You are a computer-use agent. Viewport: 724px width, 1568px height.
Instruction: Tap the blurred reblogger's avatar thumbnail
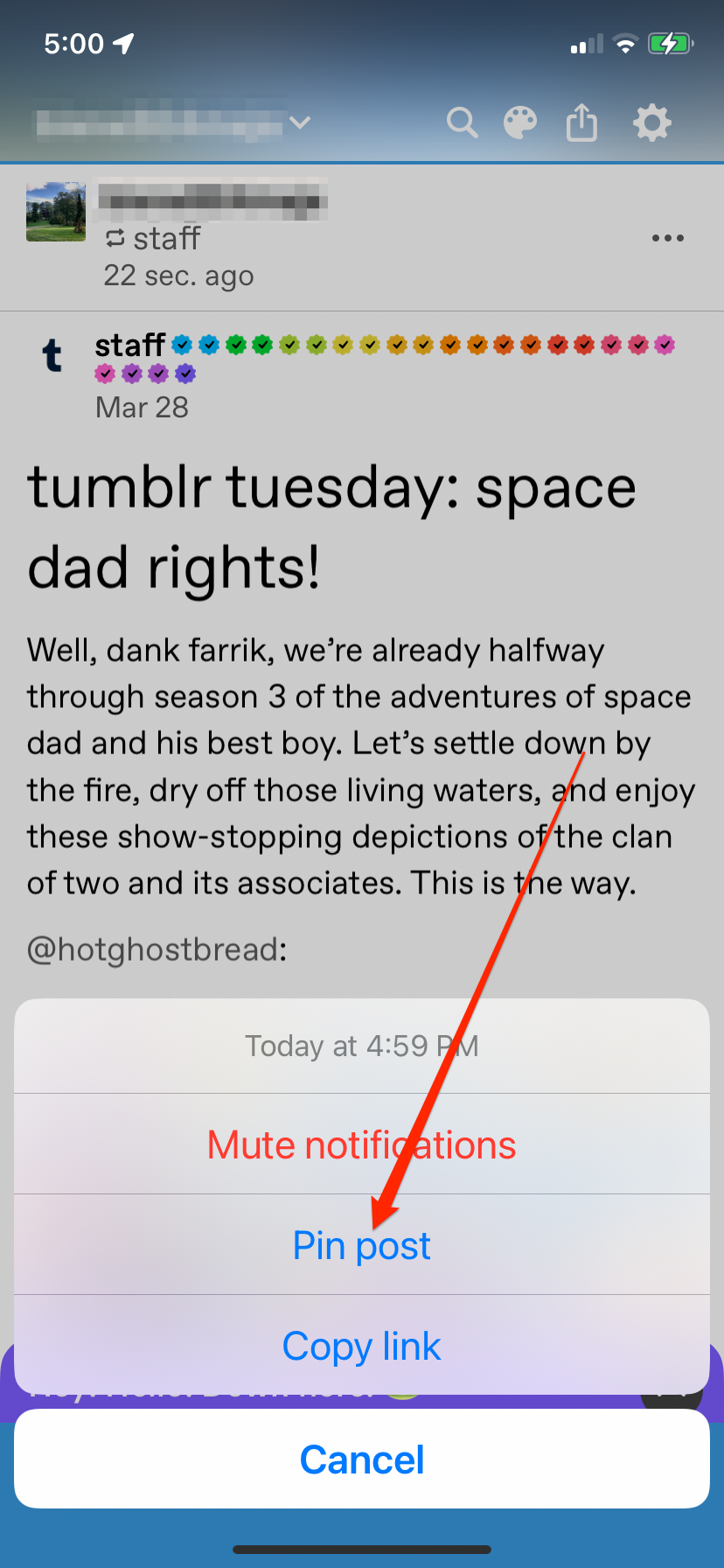coord(55,211)
